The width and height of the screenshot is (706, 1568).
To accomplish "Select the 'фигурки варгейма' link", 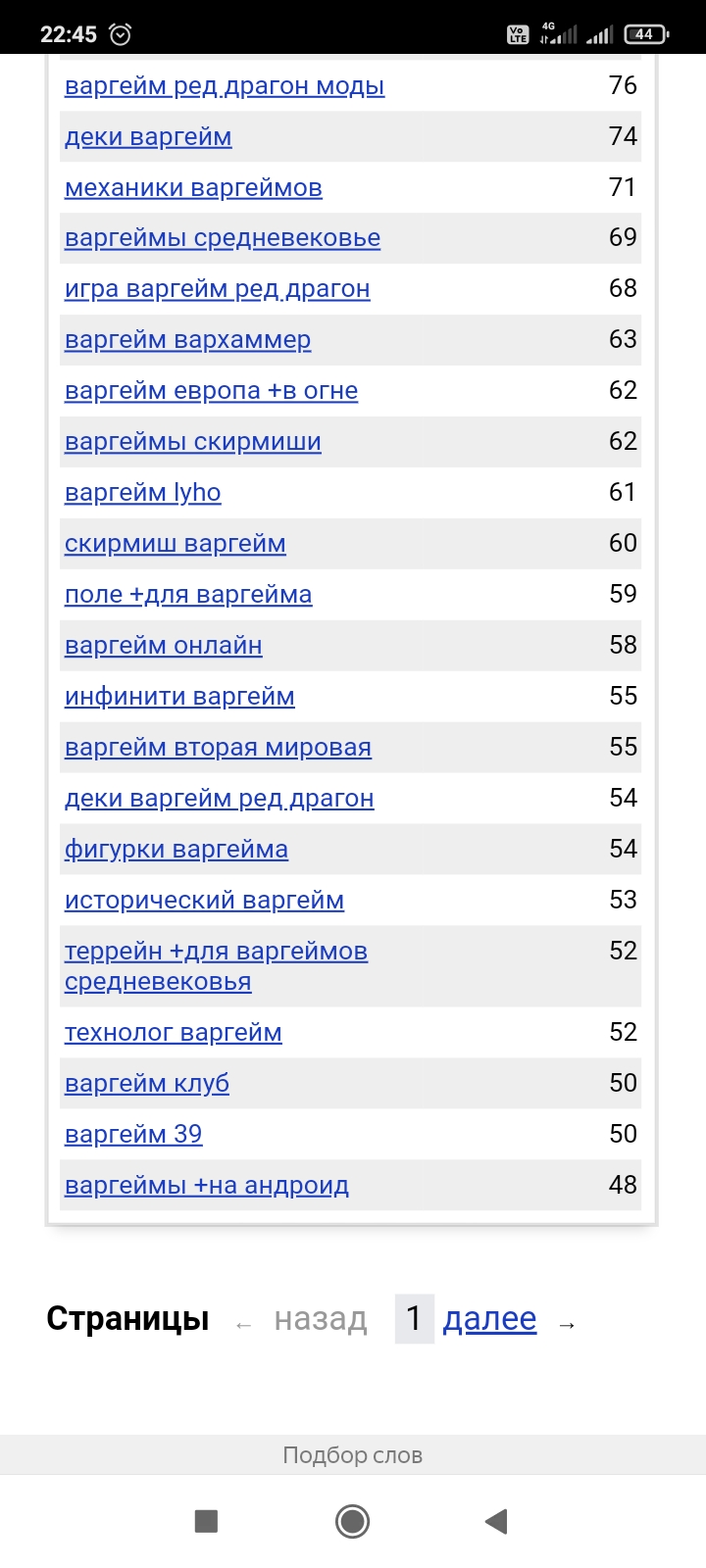I will pos(176,850).
